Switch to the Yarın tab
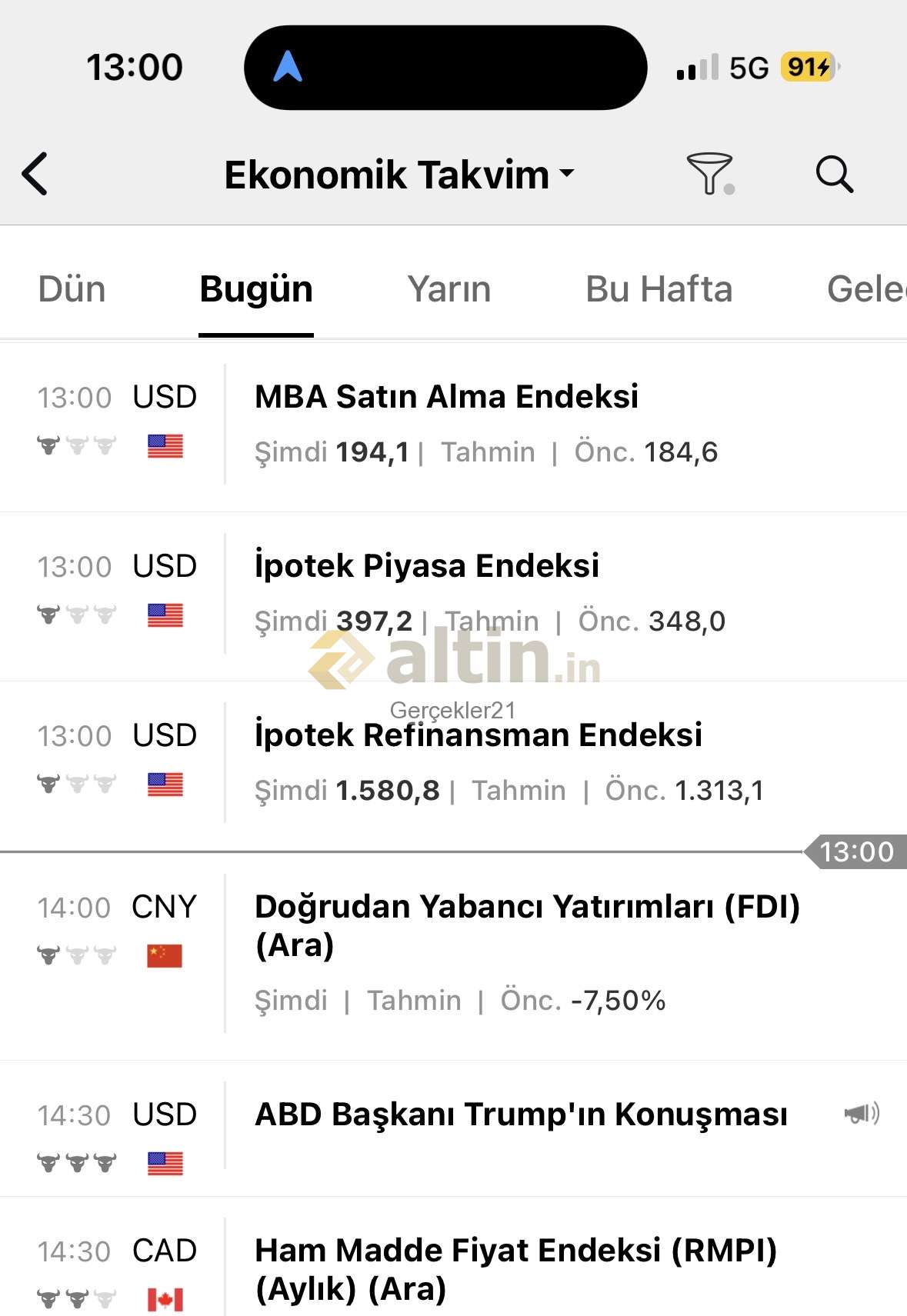 449,290
